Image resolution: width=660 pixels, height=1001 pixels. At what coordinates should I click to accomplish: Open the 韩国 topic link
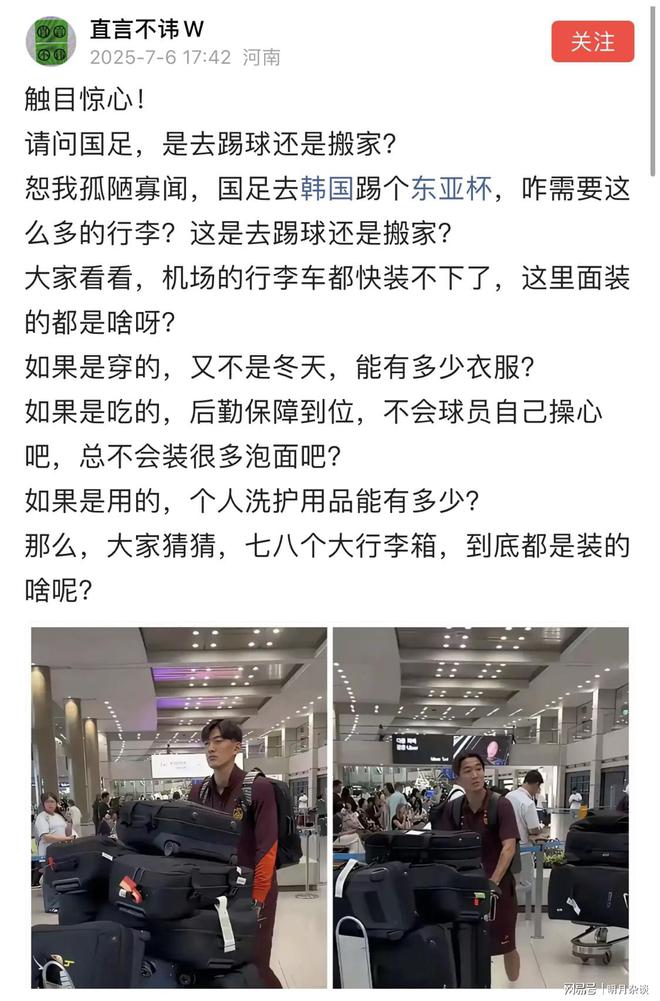pyautogui.click(x=326, y=189)
